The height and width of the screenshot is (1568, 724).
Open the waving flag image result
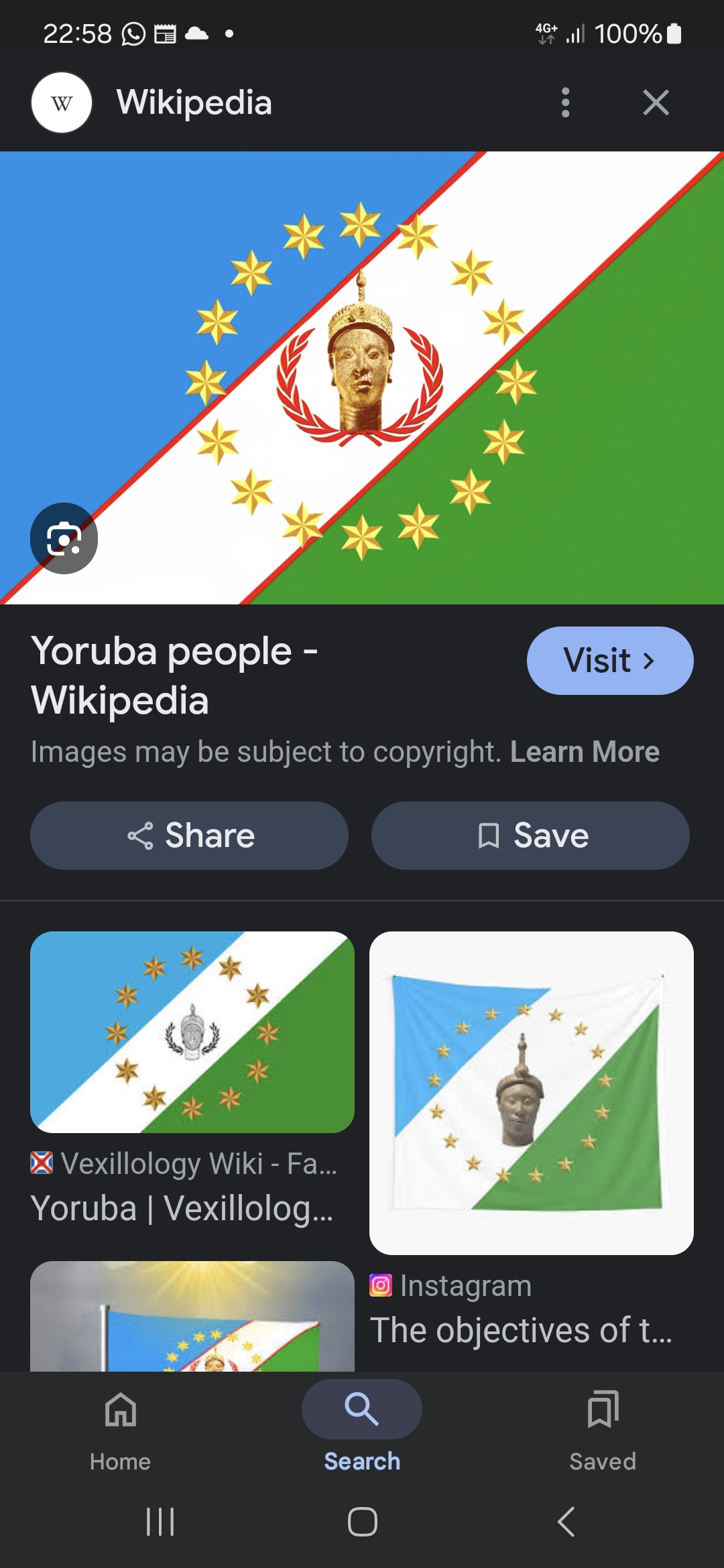(192, 1317)
